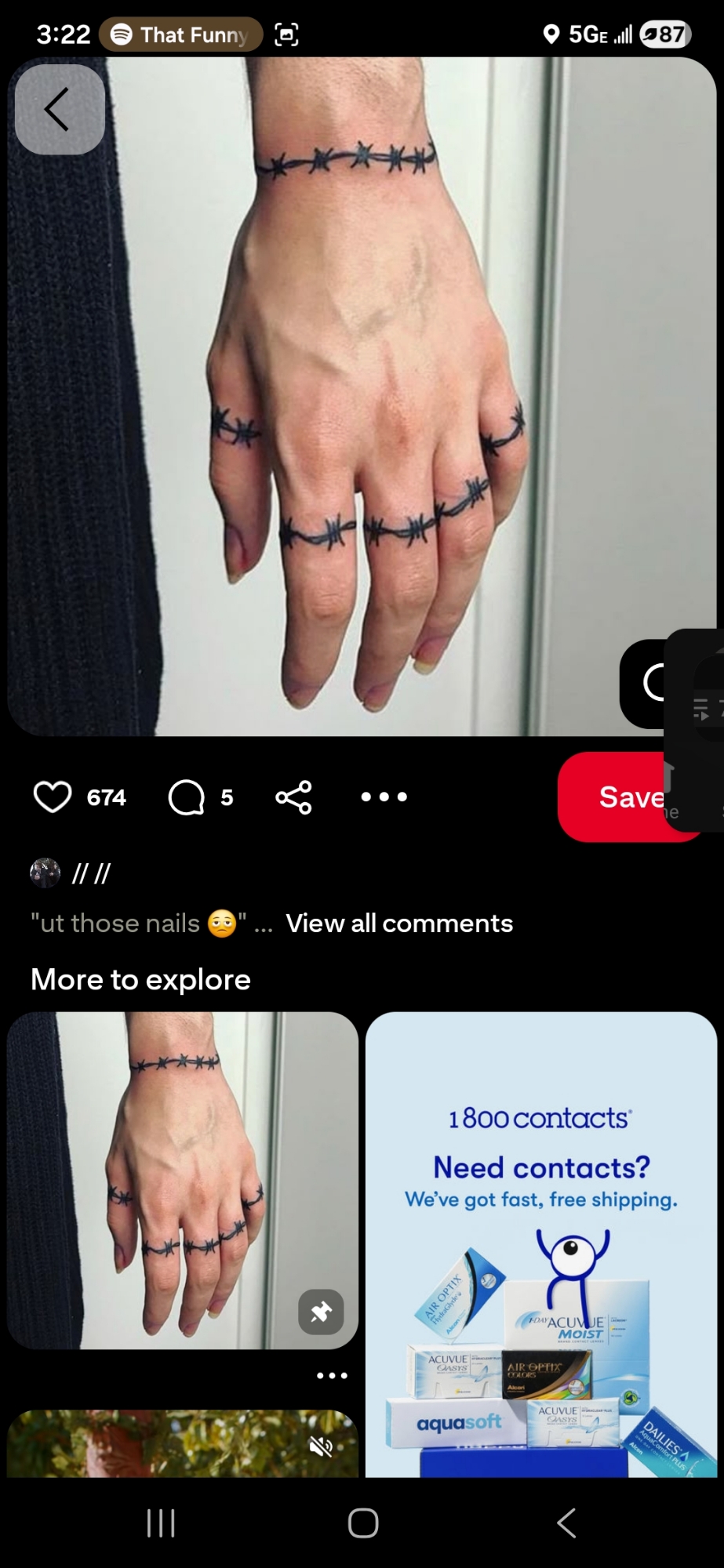Open options for the related tattoo pin

pos(332,1375)
